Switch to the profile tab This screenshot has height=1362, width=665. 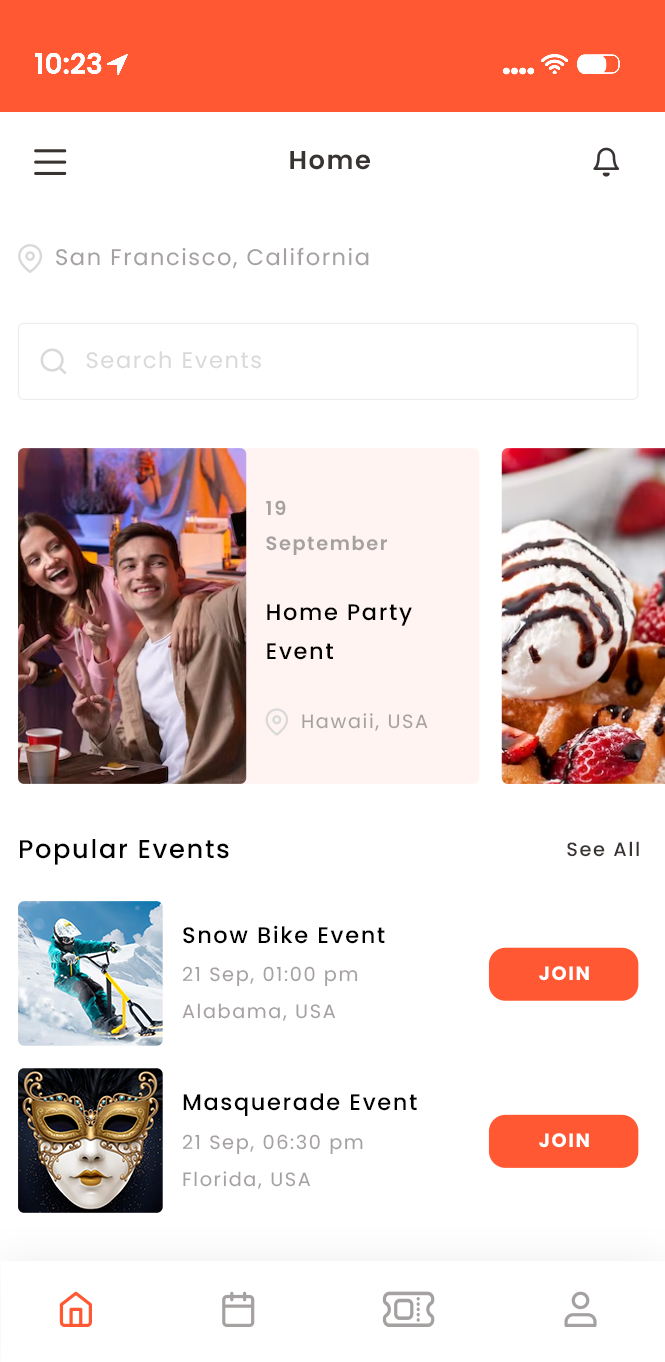pyautogui.click(x=581, y=1309)
